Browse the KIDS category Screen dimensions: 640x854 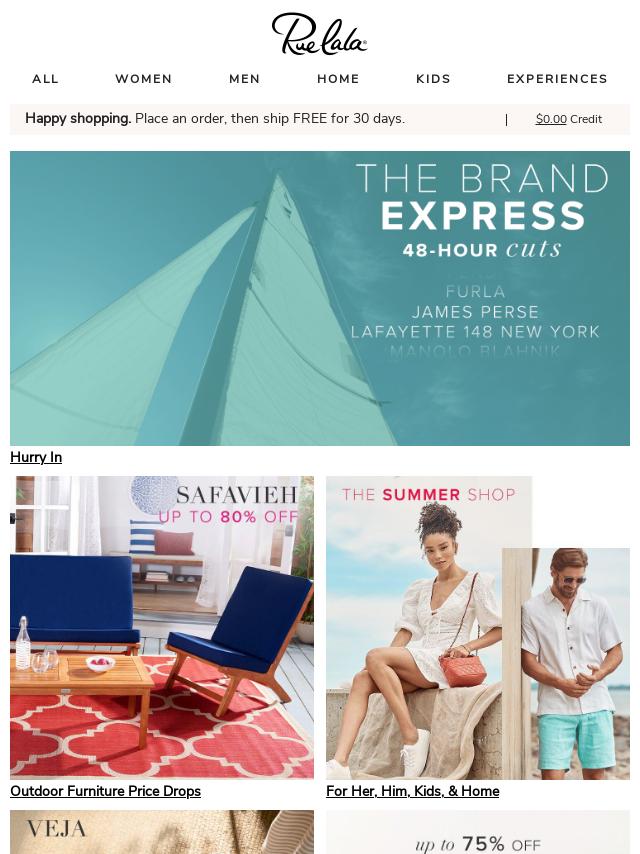click(433, 79)
